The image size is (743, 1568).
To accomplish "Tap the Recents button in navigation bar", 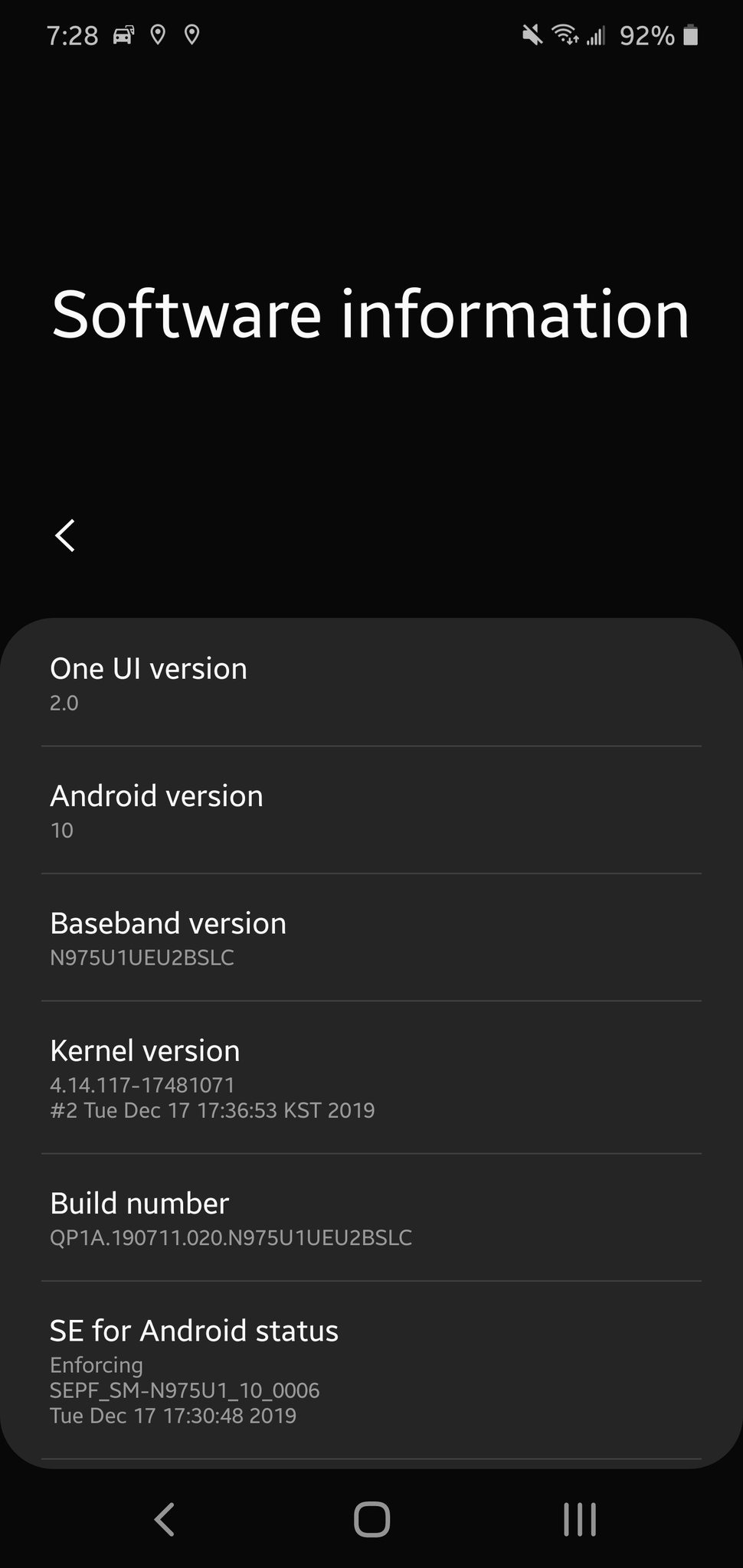I will tap(580, 1521).
